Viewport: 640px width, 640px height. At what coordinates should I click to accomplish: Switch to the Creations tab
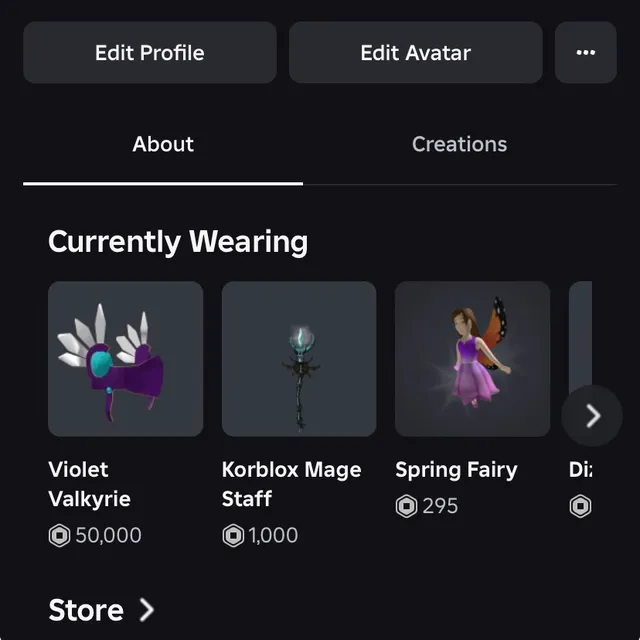[x=459, y=144]
